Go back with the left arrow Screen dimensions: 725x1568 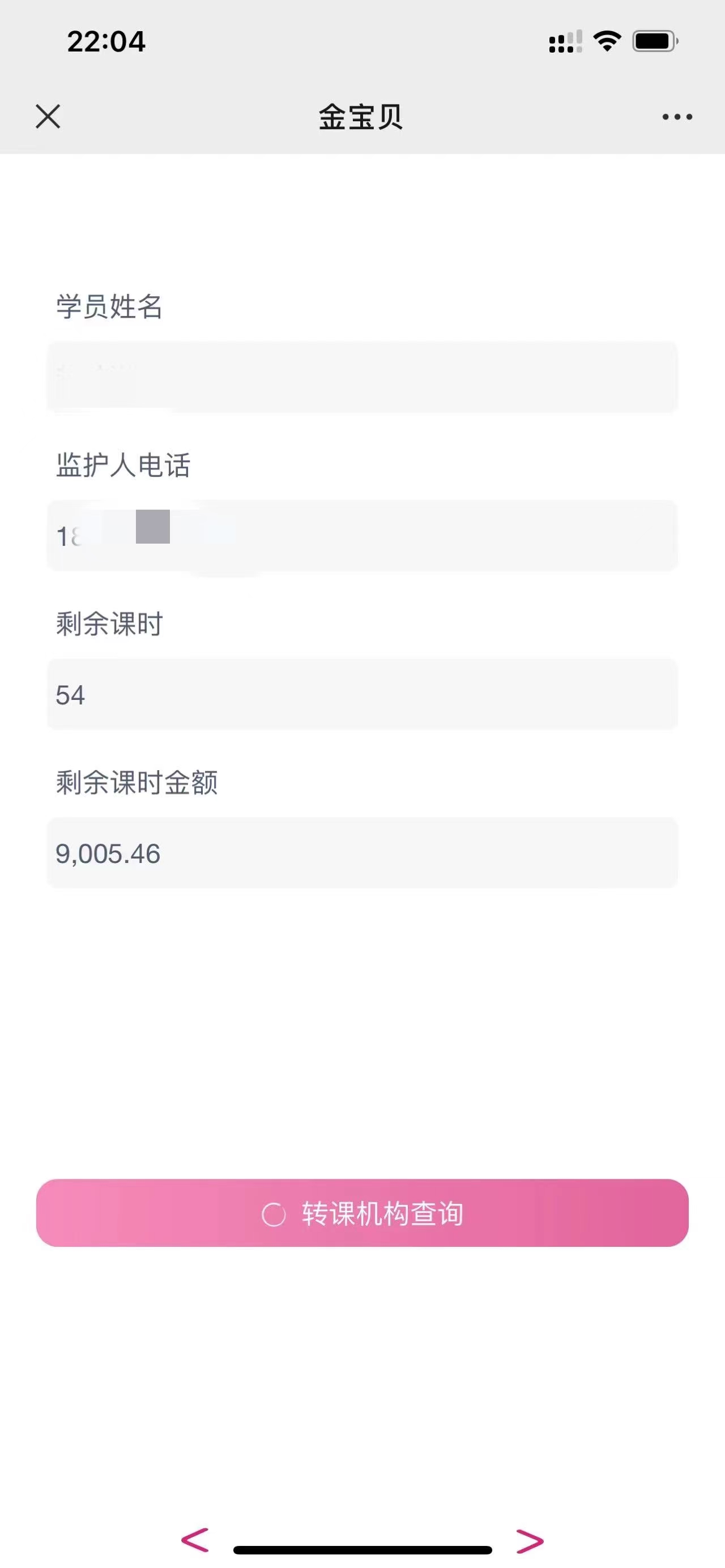point(195,1540)
